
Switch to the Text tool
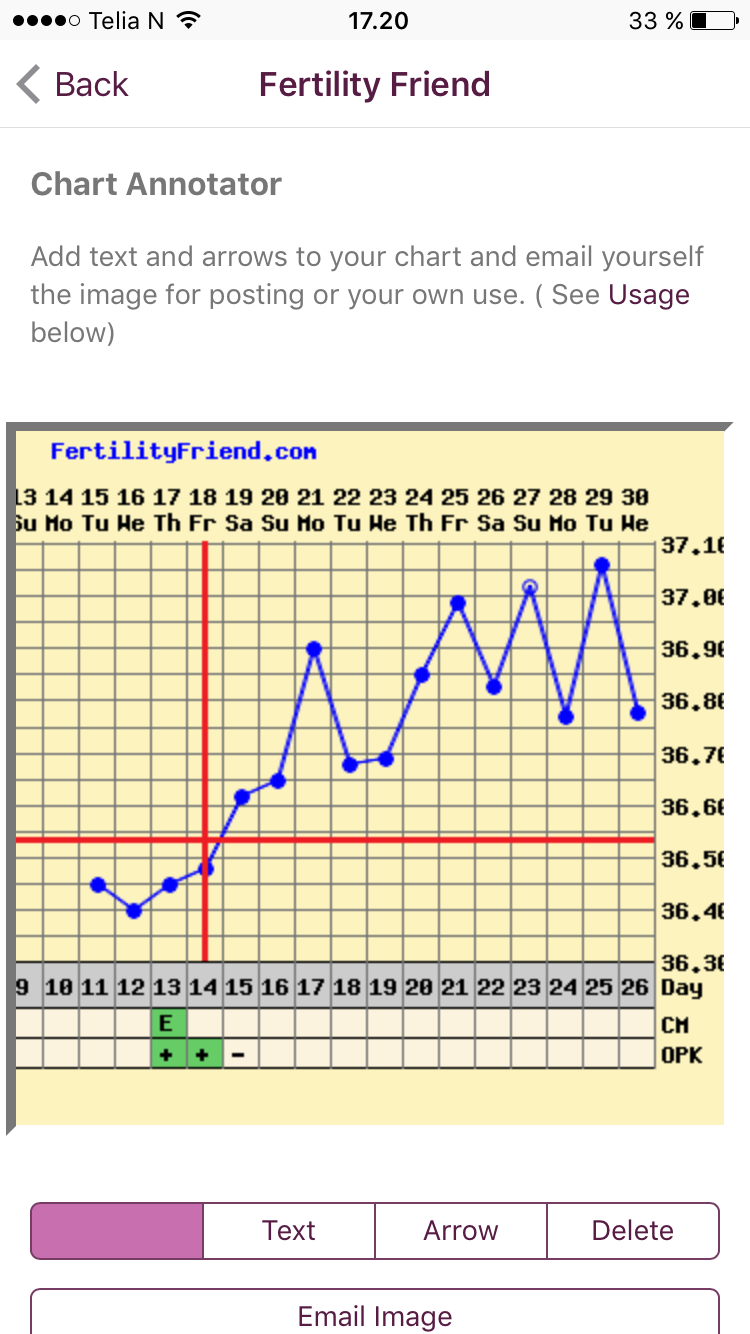click(289, 1230)
